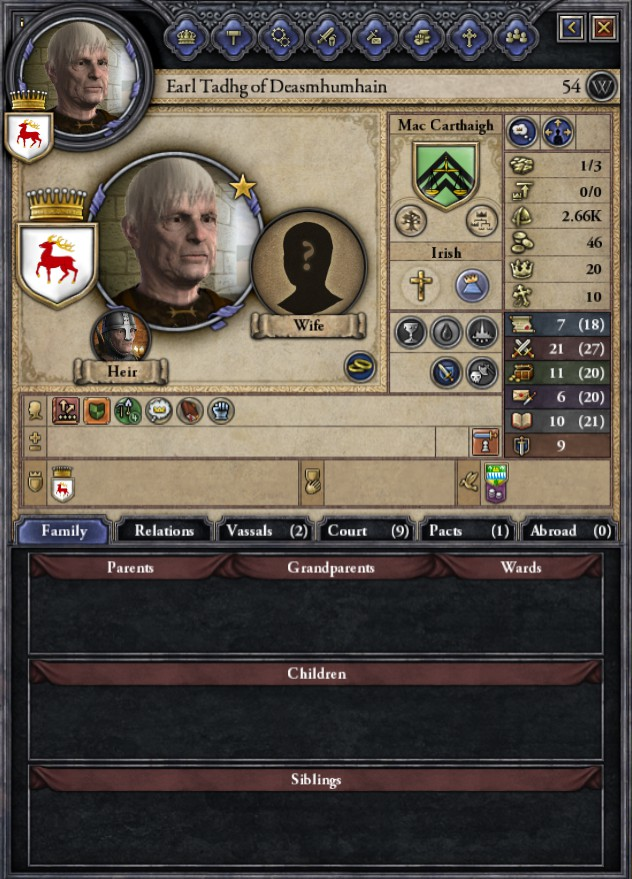
Task: Close the character window
Action: click(x=603, y=28)
